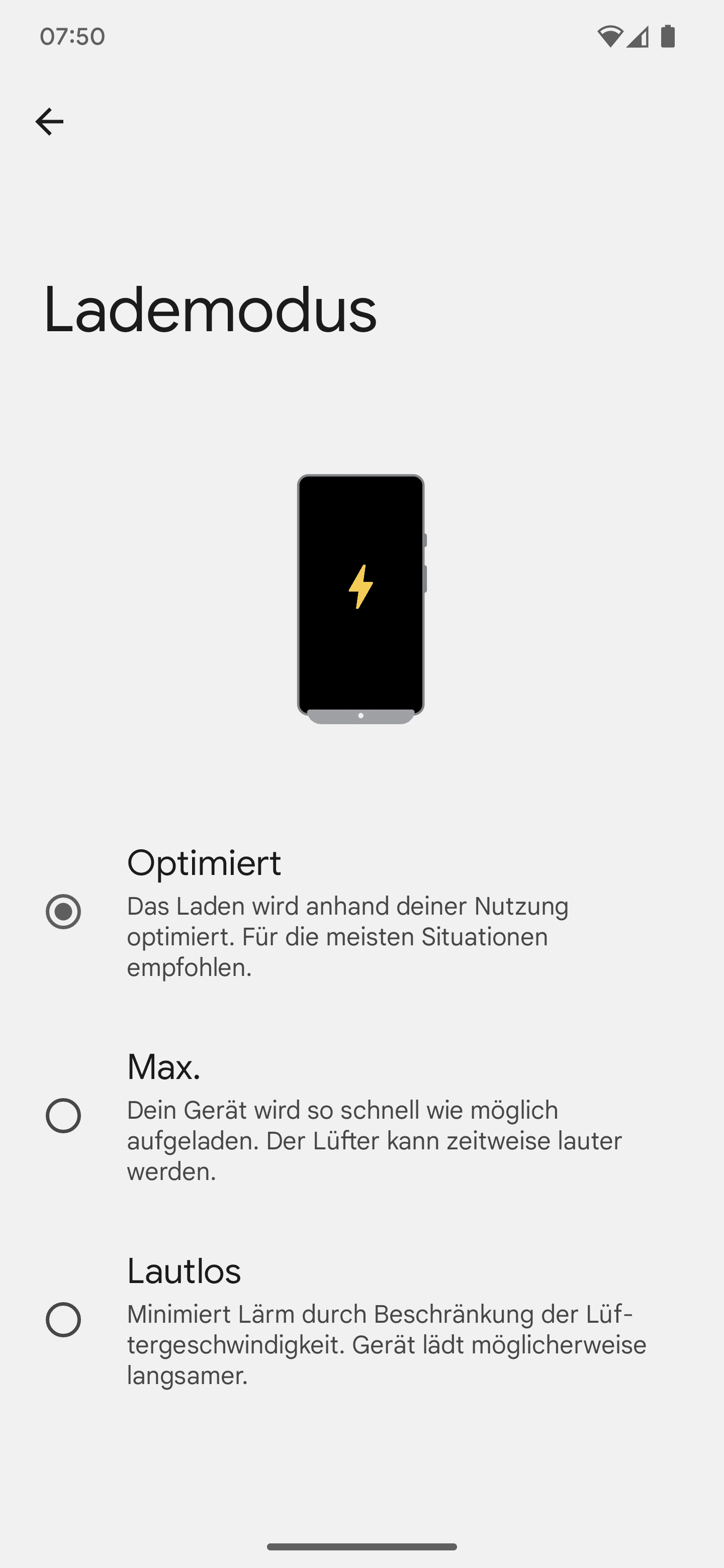Choose the Max. charging mode
Image resolution: width=724 pixels, height=1568 pixels.
361,1116
